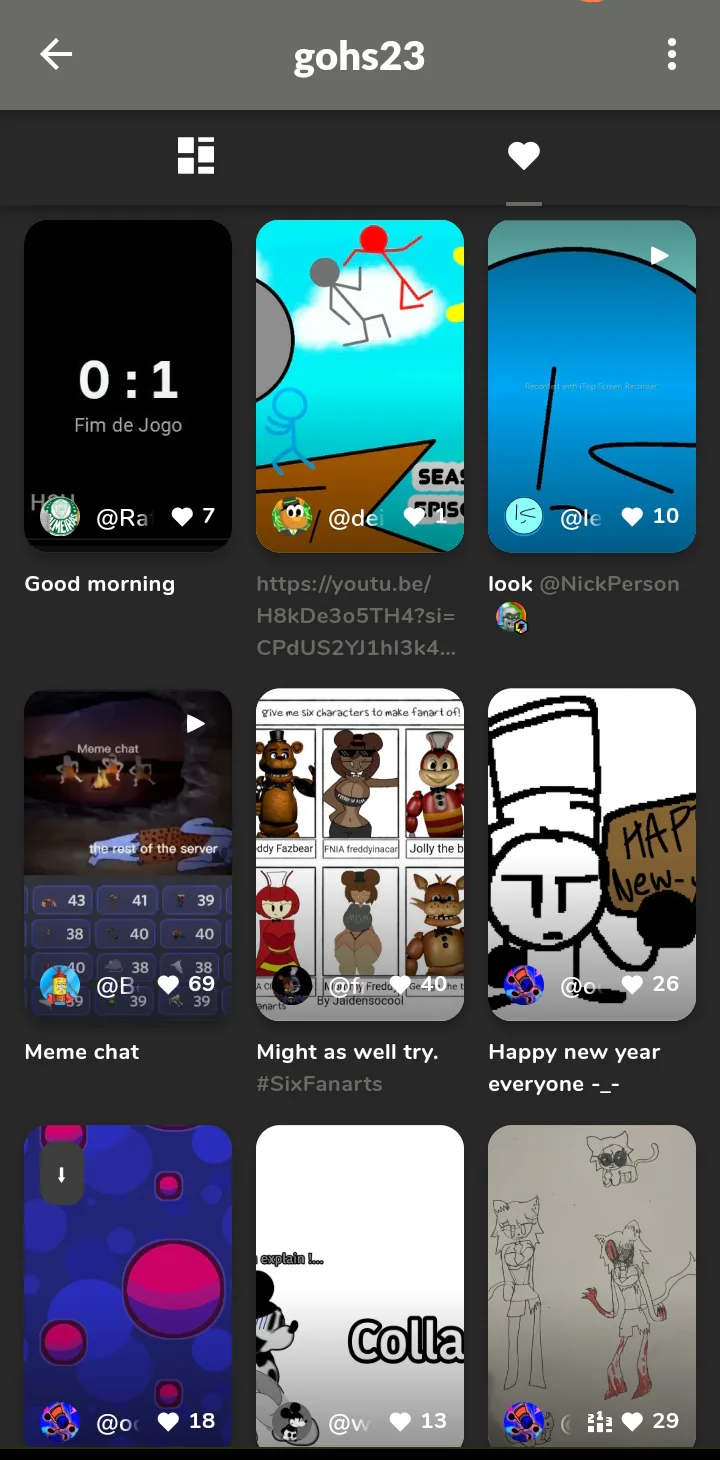
Task: Open the pencil sketch cat drawing post
Action: [x=592, y=1286]
